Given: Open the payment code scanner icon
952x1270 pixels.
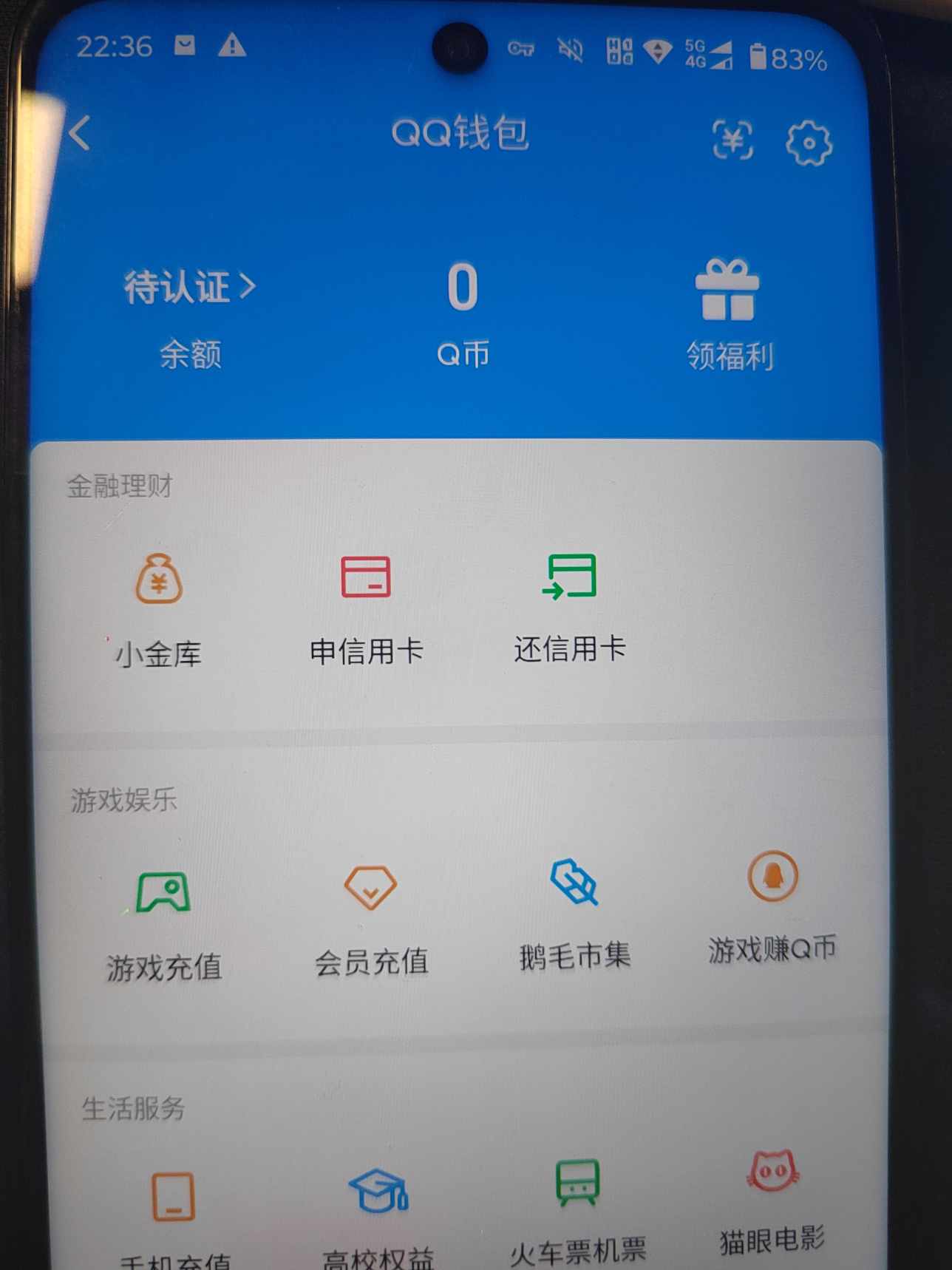Looking at the screenshot, I should coord(732,140).
